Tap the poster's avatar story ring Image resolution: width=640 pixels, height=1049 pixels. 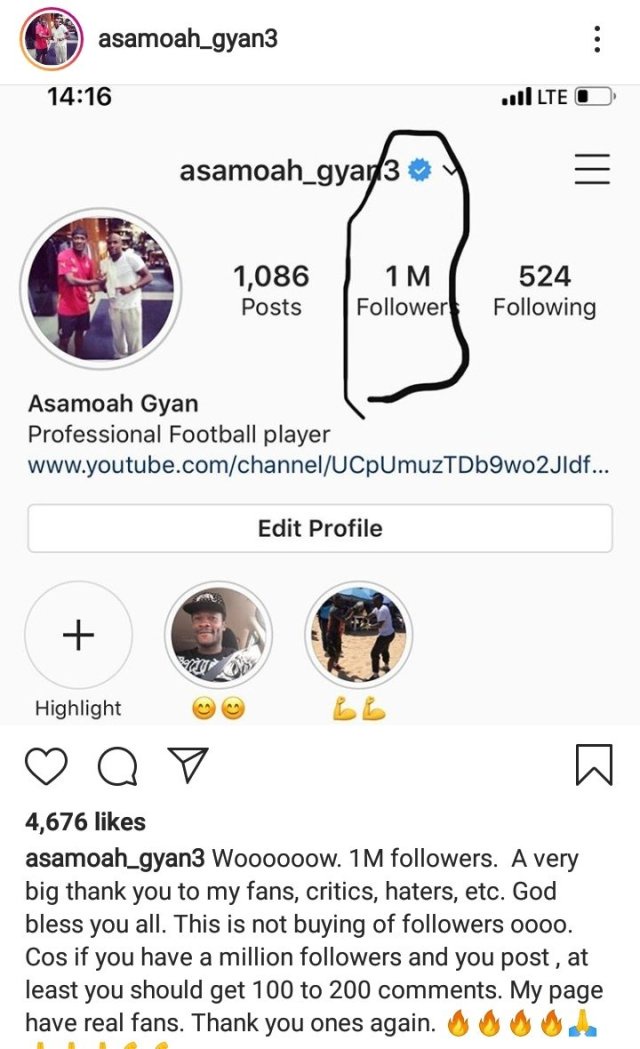pyautogui.click(x=51, y=40)
